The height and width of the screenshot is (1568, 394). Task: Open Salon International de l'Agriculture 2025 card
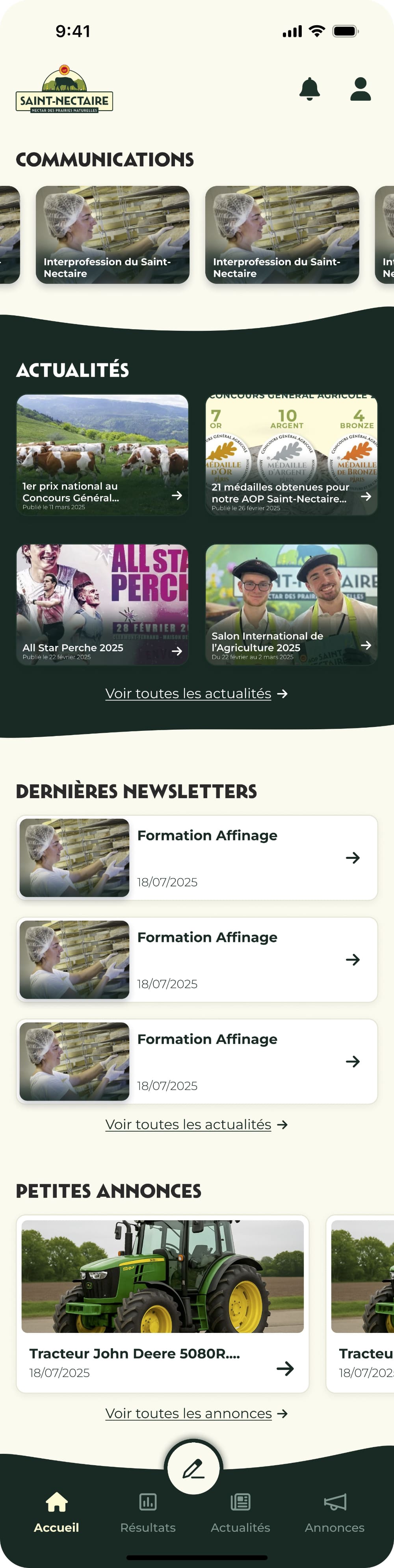click(291, 604)
